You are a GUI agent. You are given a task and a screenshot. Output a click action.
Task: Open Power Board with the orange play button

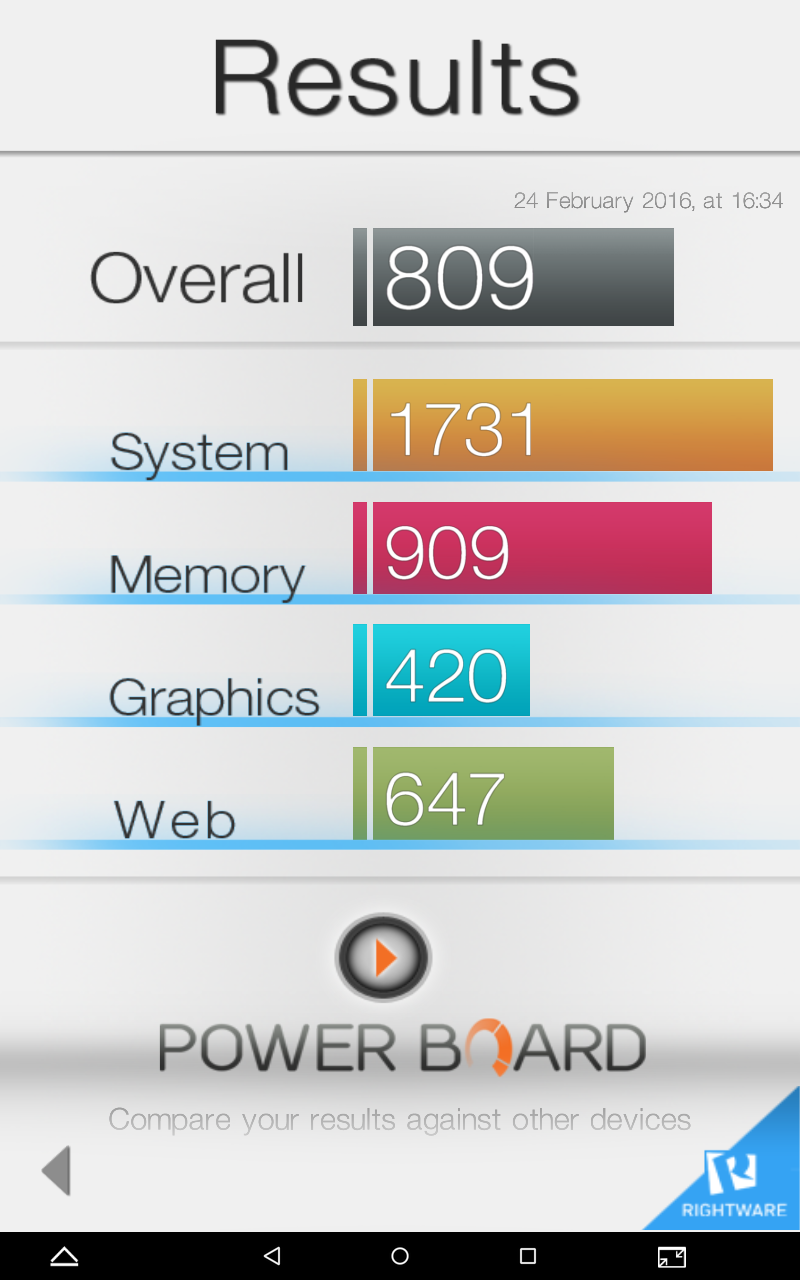(383, 958)
